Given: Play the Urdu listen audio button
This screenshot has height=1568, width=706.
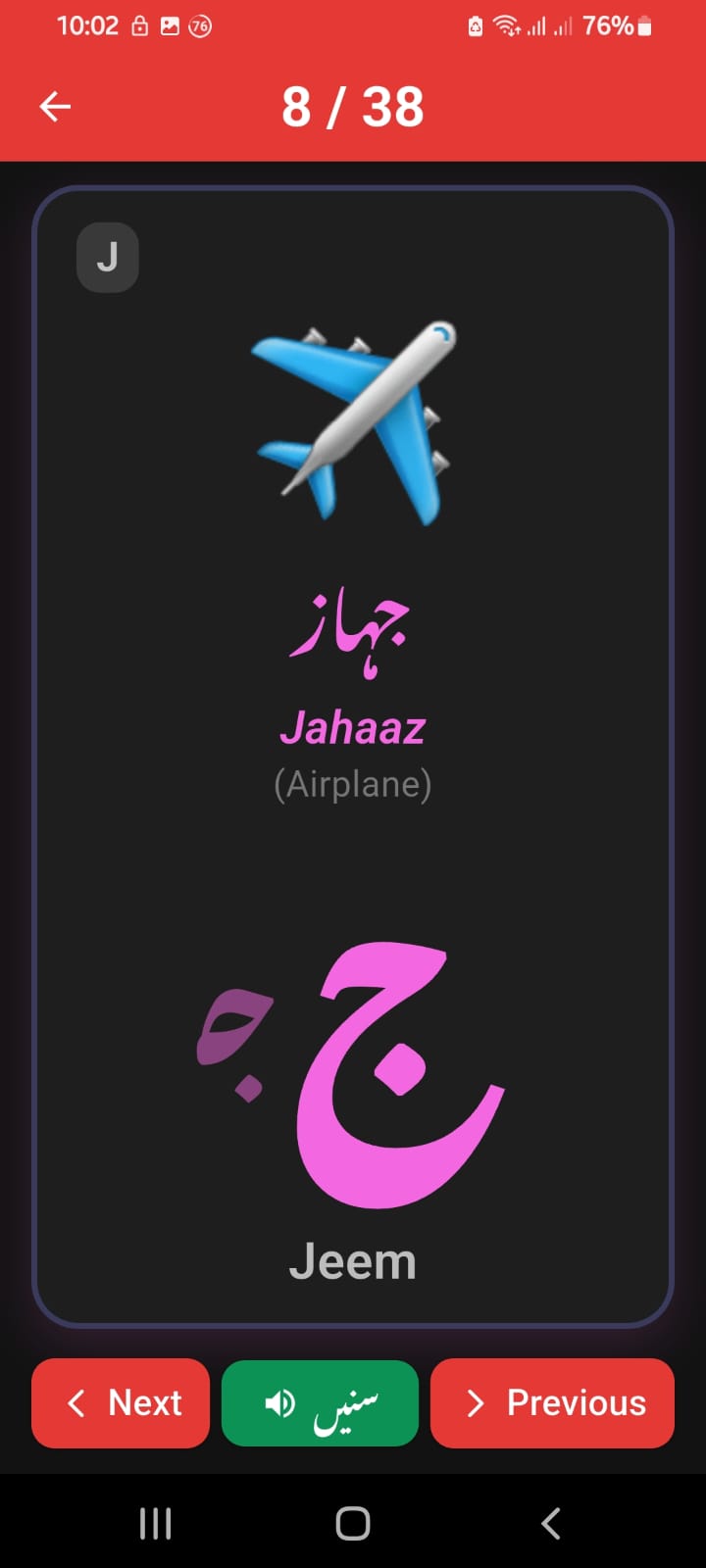Looking at the screenshot, I should click(x=320, y=1402).
